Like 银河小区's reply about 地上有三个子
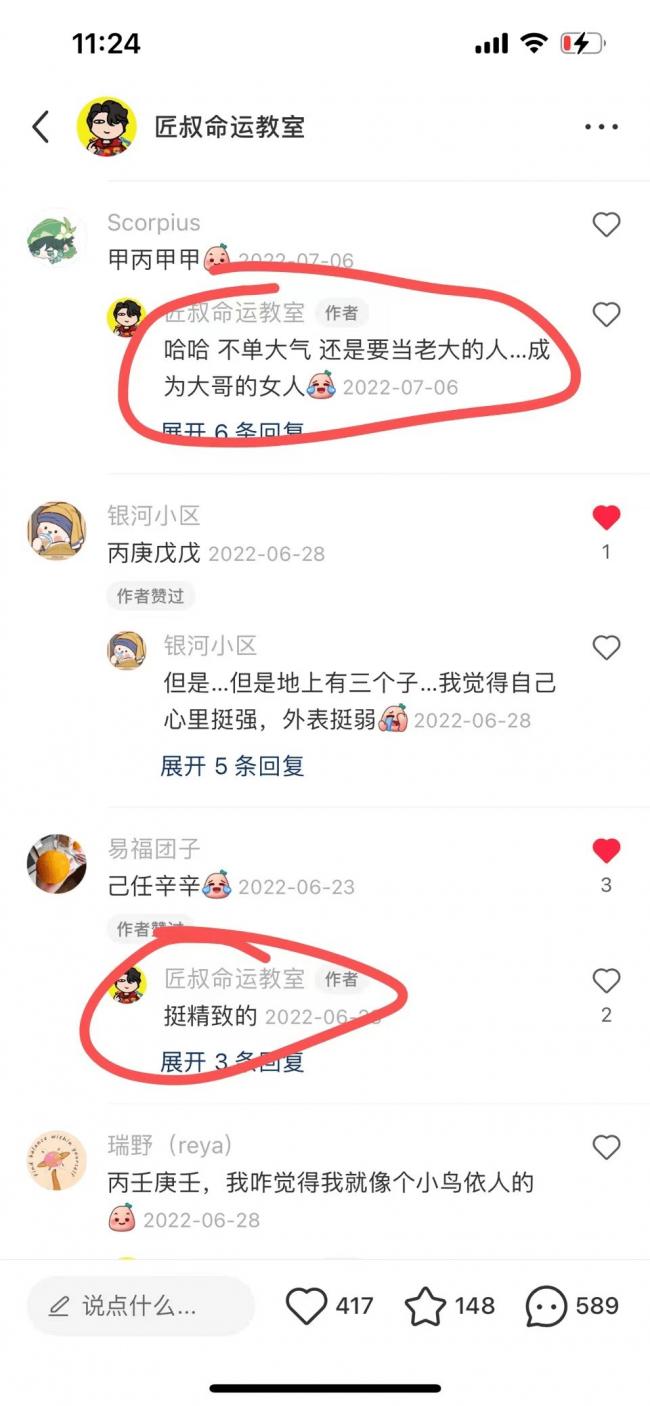Viewport: 650px width, 1406px height. click(x=607, y=648)
